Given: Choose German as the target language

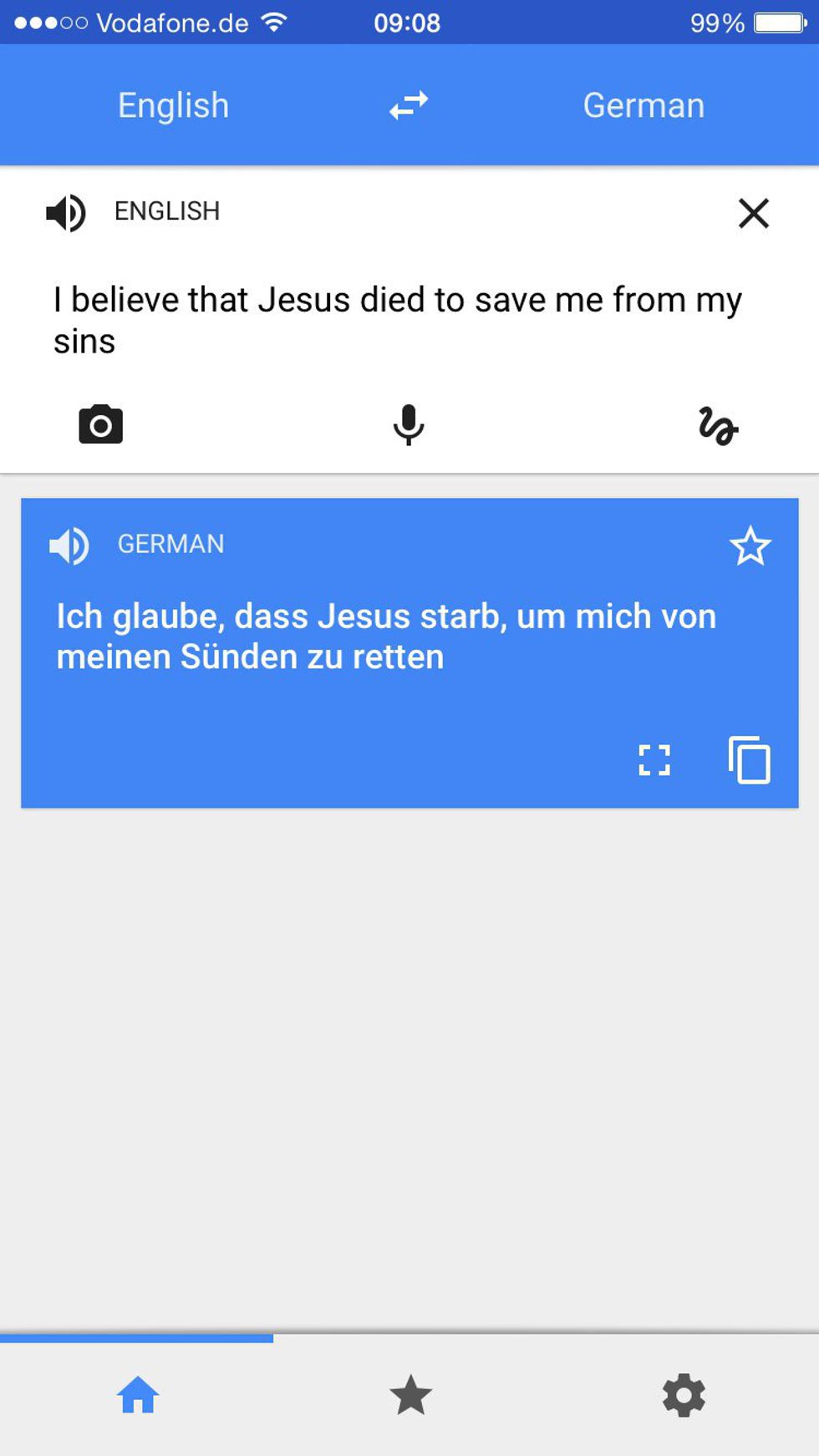Looking at the screenshot, I should point(643,106).
